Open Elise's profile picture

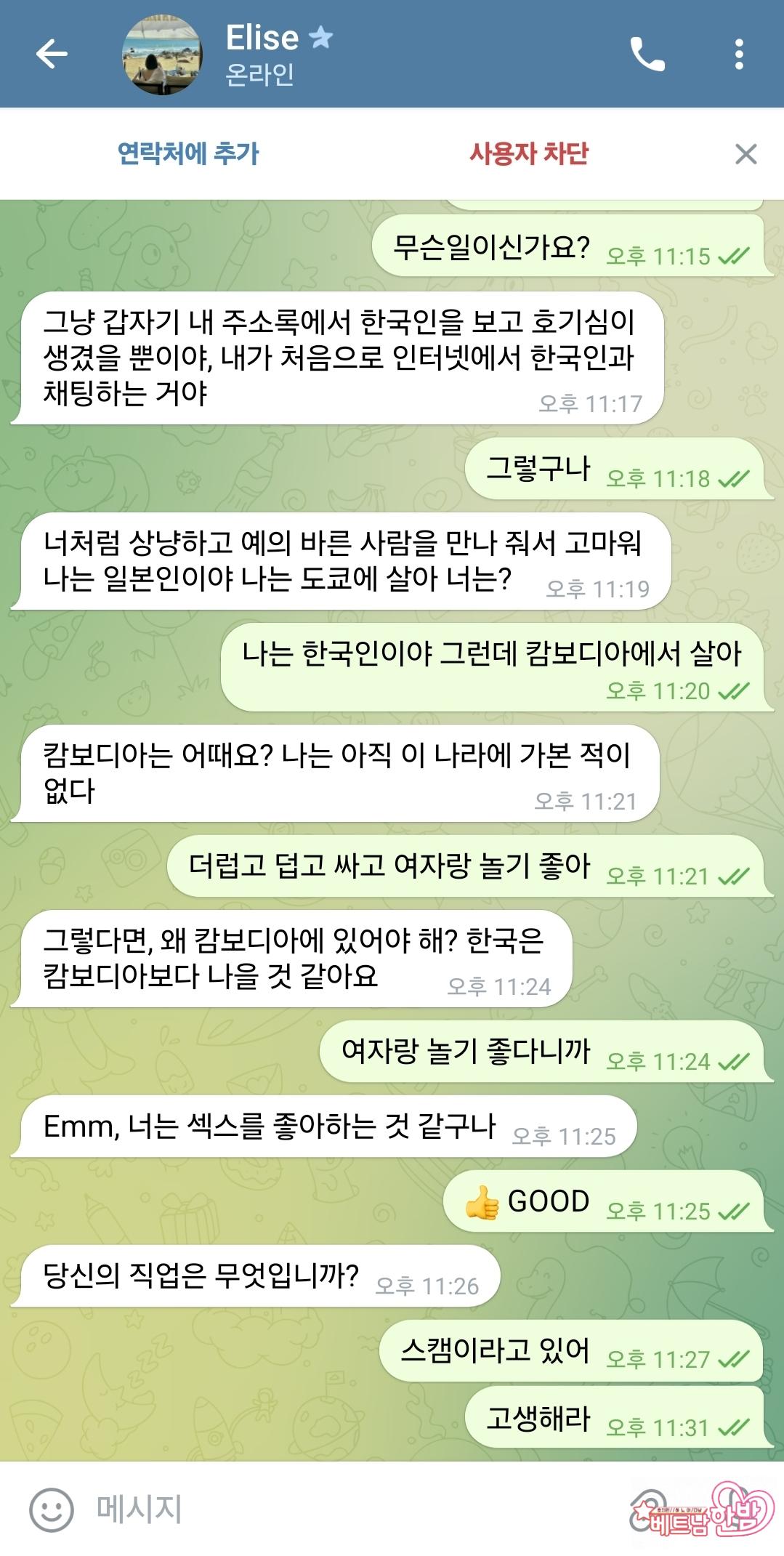161,55
